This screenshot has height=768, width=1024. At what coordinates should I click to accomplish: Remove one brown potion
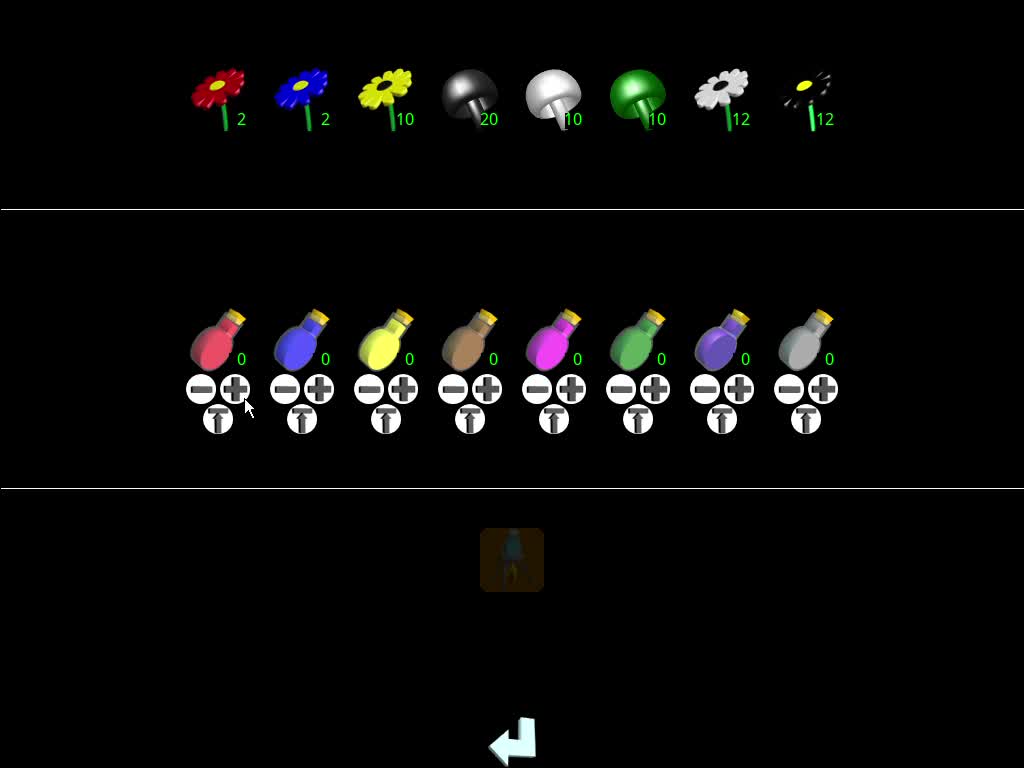point(453,389)
